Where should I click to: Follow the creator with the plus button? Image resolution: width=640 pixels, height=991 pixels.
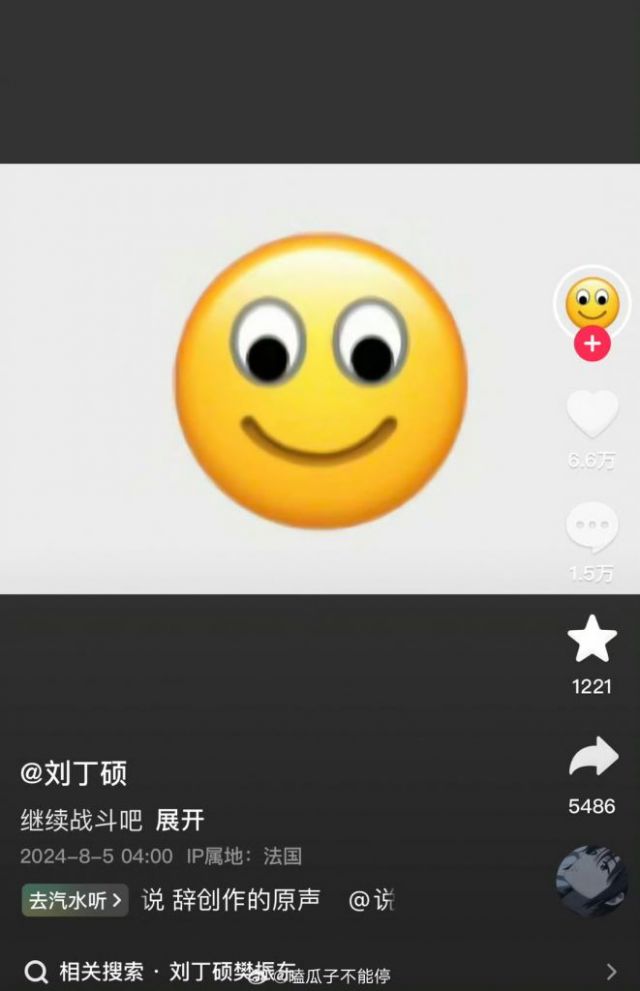pyautogui.click(x=592, y=344)
